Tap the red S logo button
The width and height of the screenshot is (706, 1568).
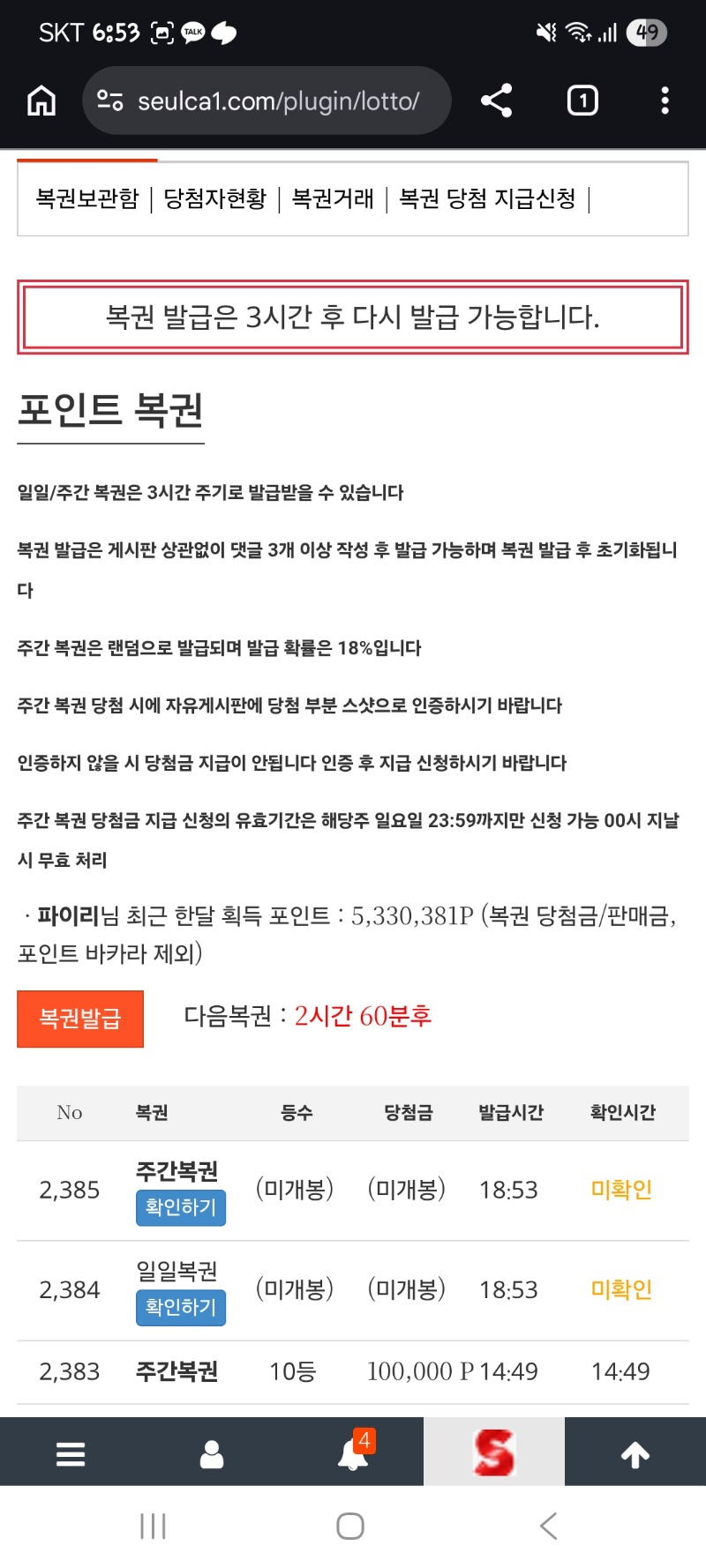(493, 1453)
